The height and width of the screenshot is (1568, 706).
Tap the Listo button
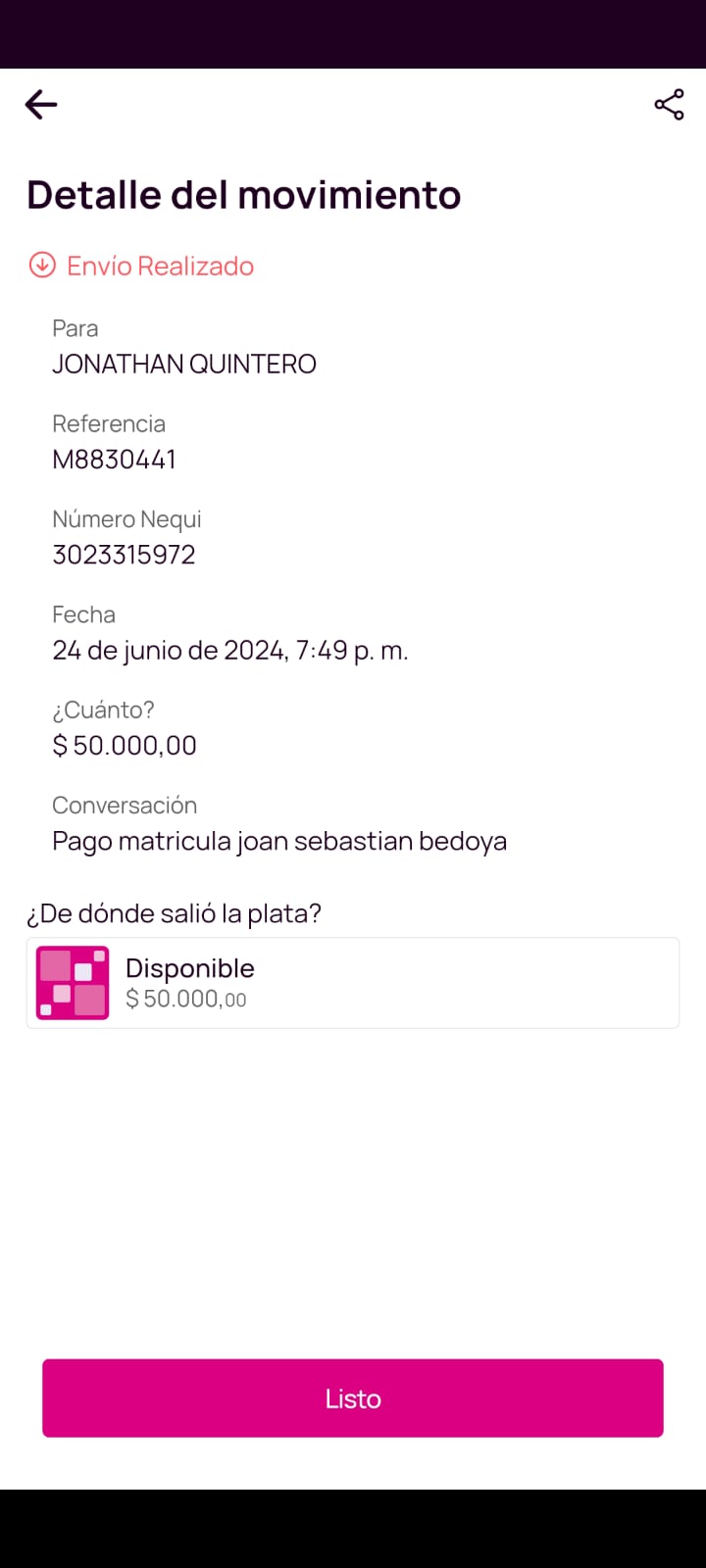tap(353, 1397)
